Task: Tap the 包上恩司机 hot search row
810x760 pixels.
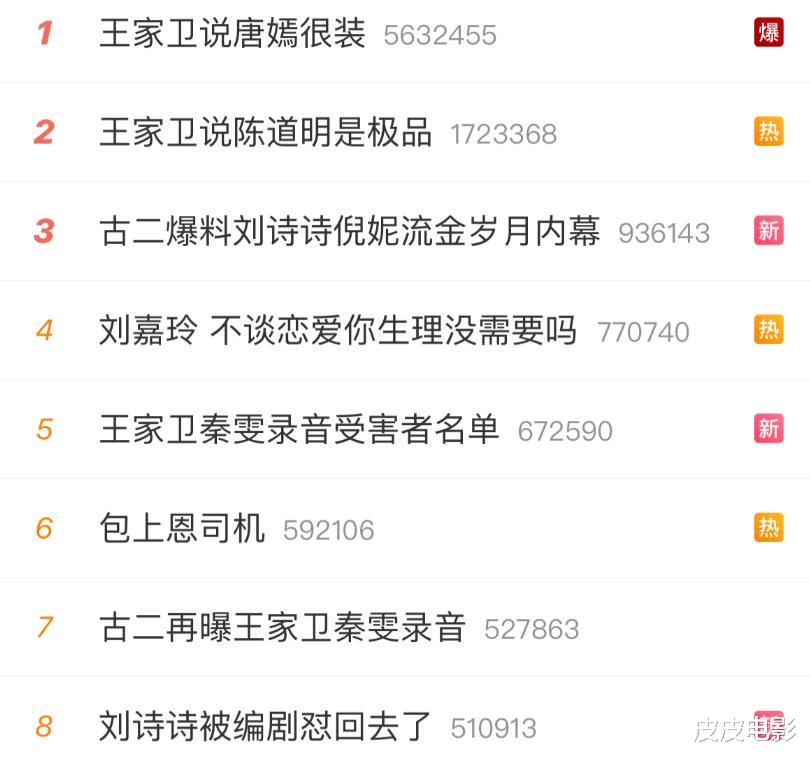Action: click(182, 528)
